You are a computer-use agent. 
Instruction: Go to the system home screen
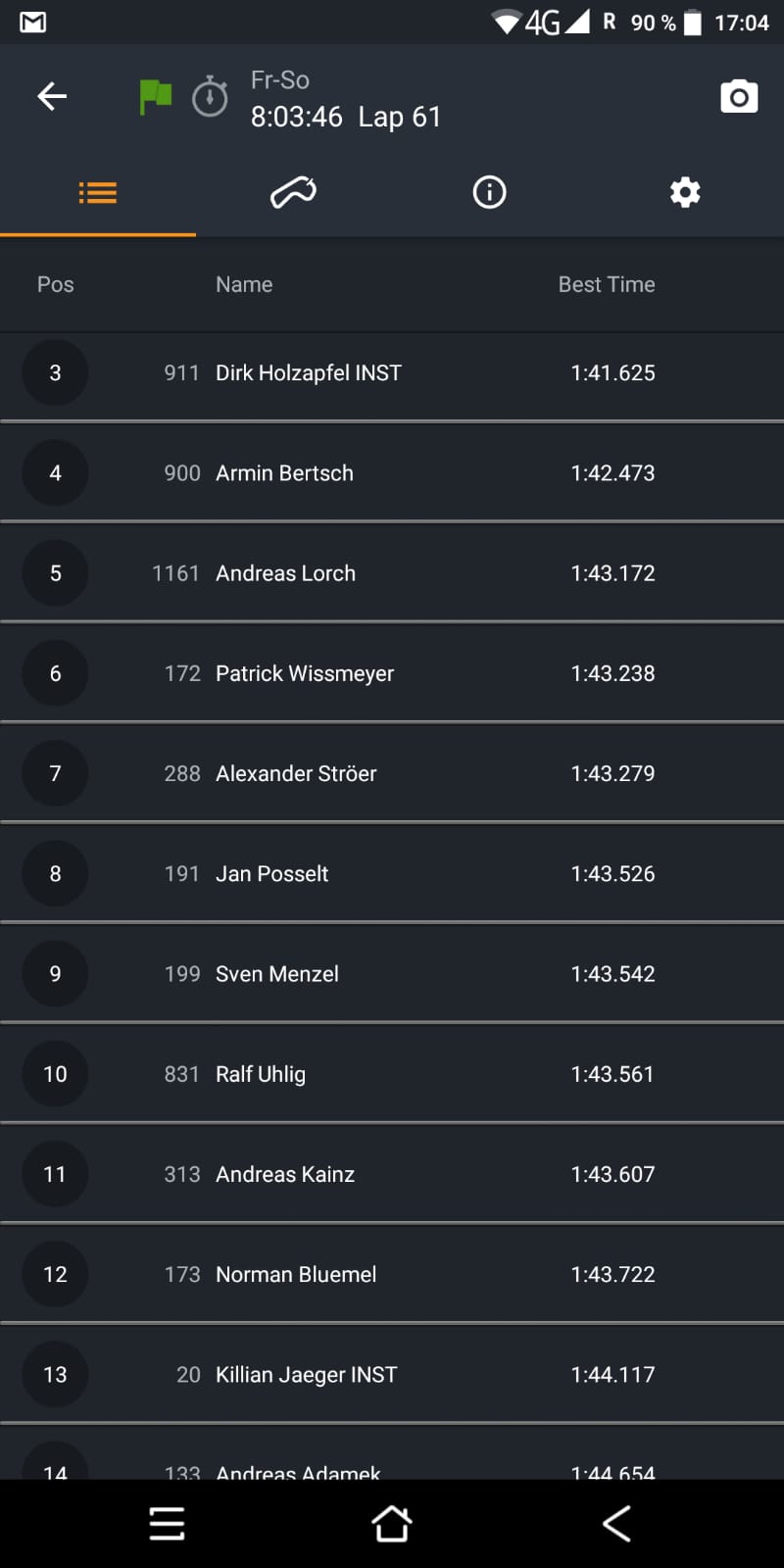392,1524
